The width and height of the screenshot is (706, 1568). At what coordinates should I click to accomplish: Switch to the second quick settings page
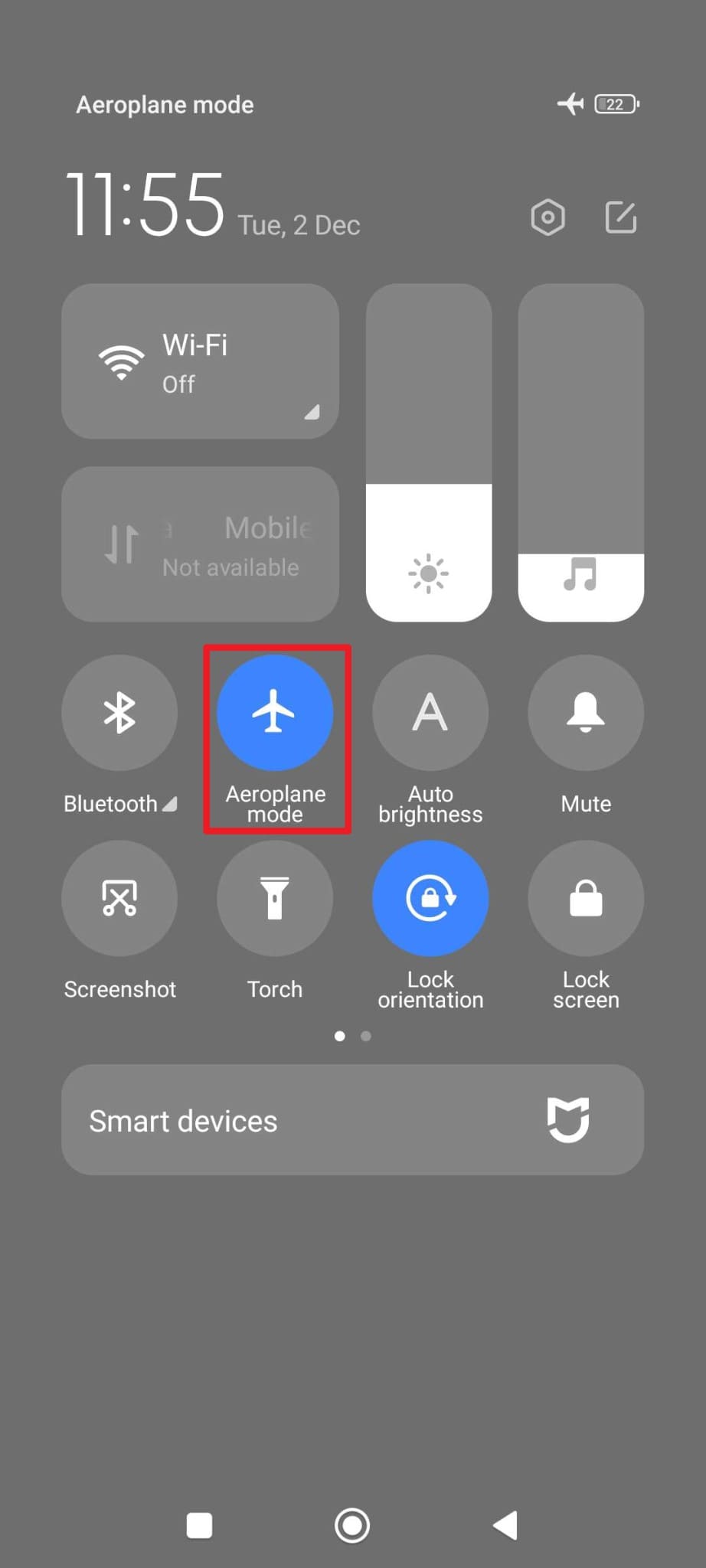(365, 1036)
